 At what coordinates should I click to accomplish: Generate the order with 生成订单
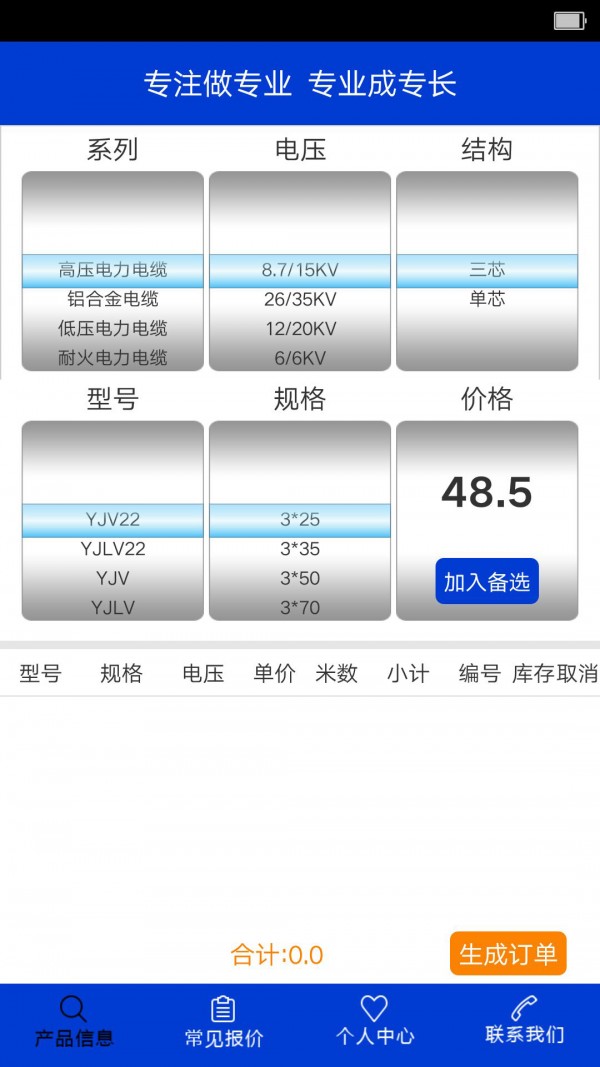508,953
